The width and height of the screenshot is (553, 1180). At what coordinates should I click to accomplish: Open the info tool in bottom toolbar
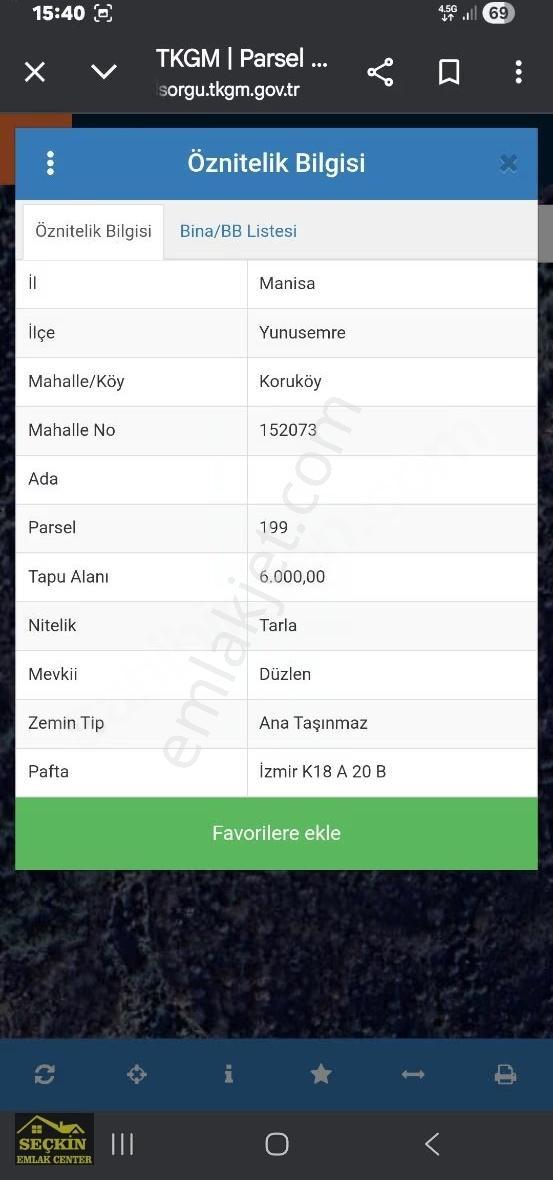click(x=229, y=1075)
